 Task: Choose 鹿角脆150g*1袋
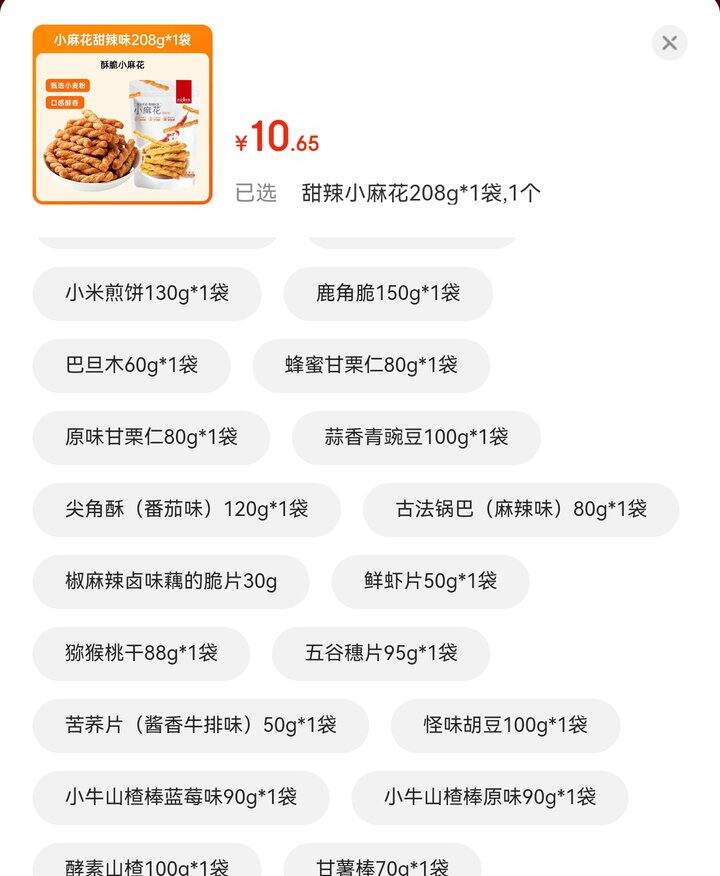[388, 293]
